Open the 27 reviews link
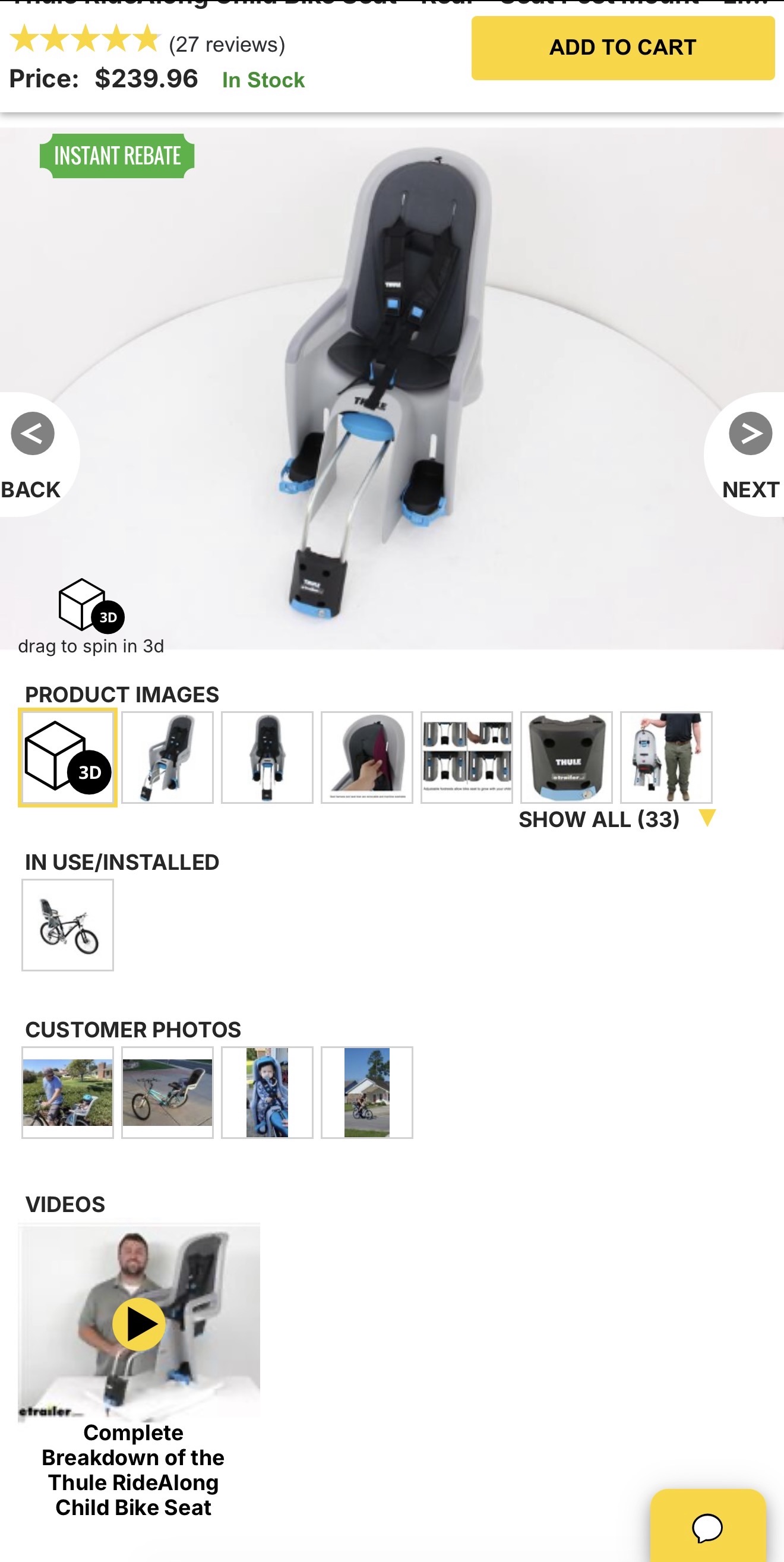Image resolution: width=784 pixels, height=1562 pixels. click(x=227, y=45)
